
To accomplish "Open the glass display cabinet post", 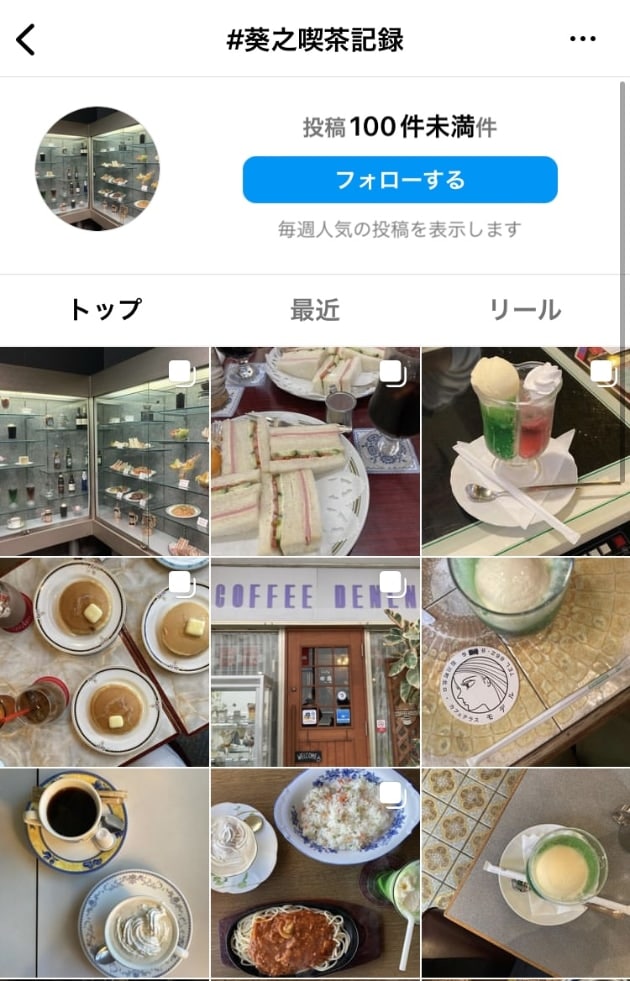I will click(x=104, y=451).
